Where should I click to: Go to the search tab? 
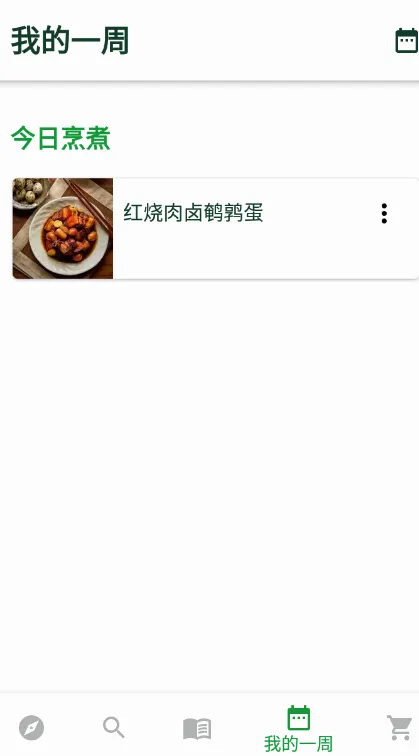click(x=114, y=727)
